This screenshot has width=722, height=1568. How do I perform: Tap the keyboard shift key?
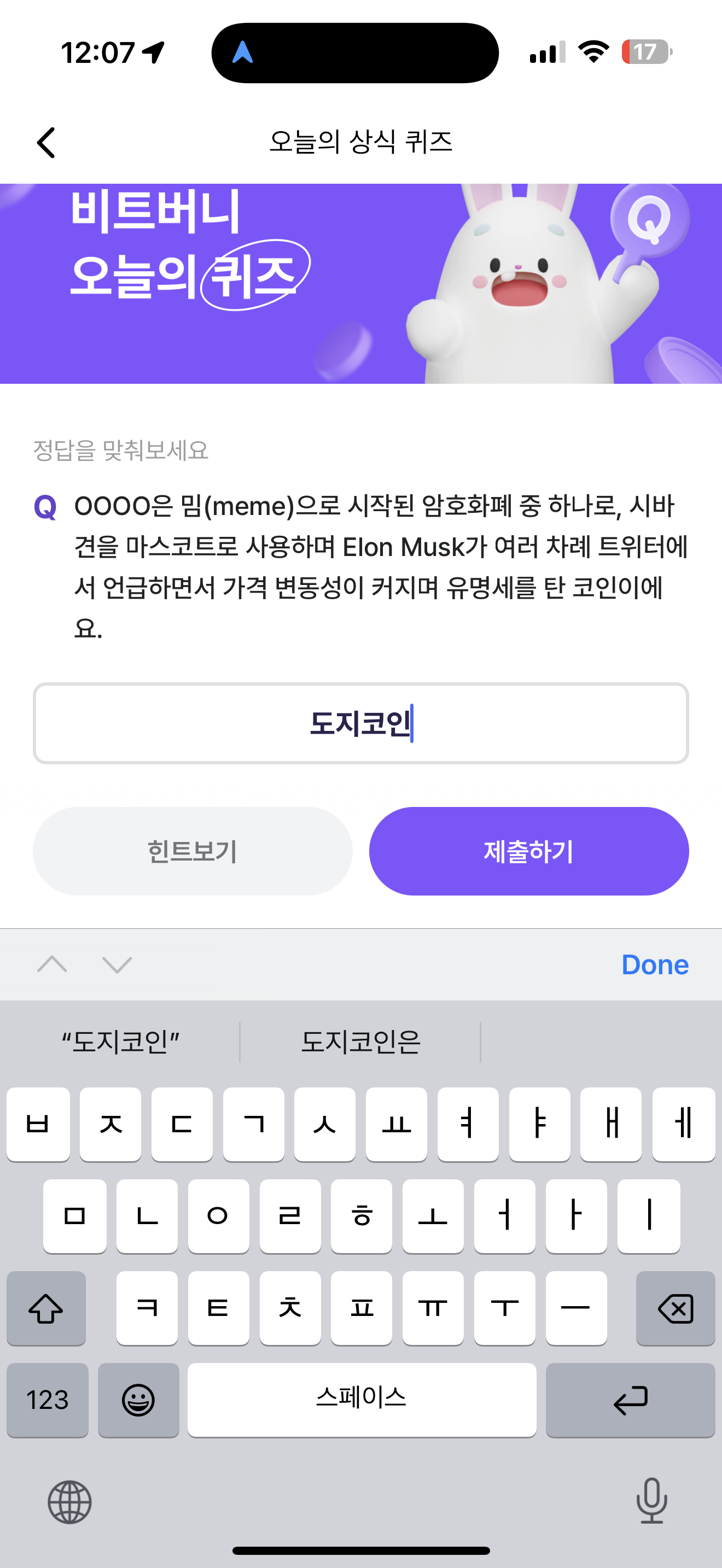click(x=46, y=1308)
